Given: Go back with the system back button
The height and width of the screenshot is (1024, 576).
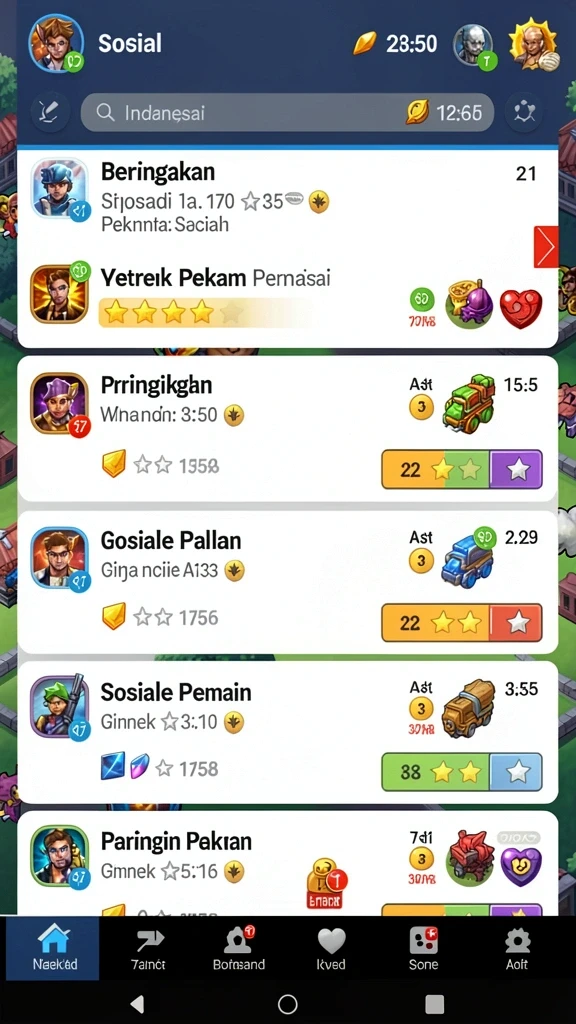Looking at the screenshot, I should pos(137,1004).
